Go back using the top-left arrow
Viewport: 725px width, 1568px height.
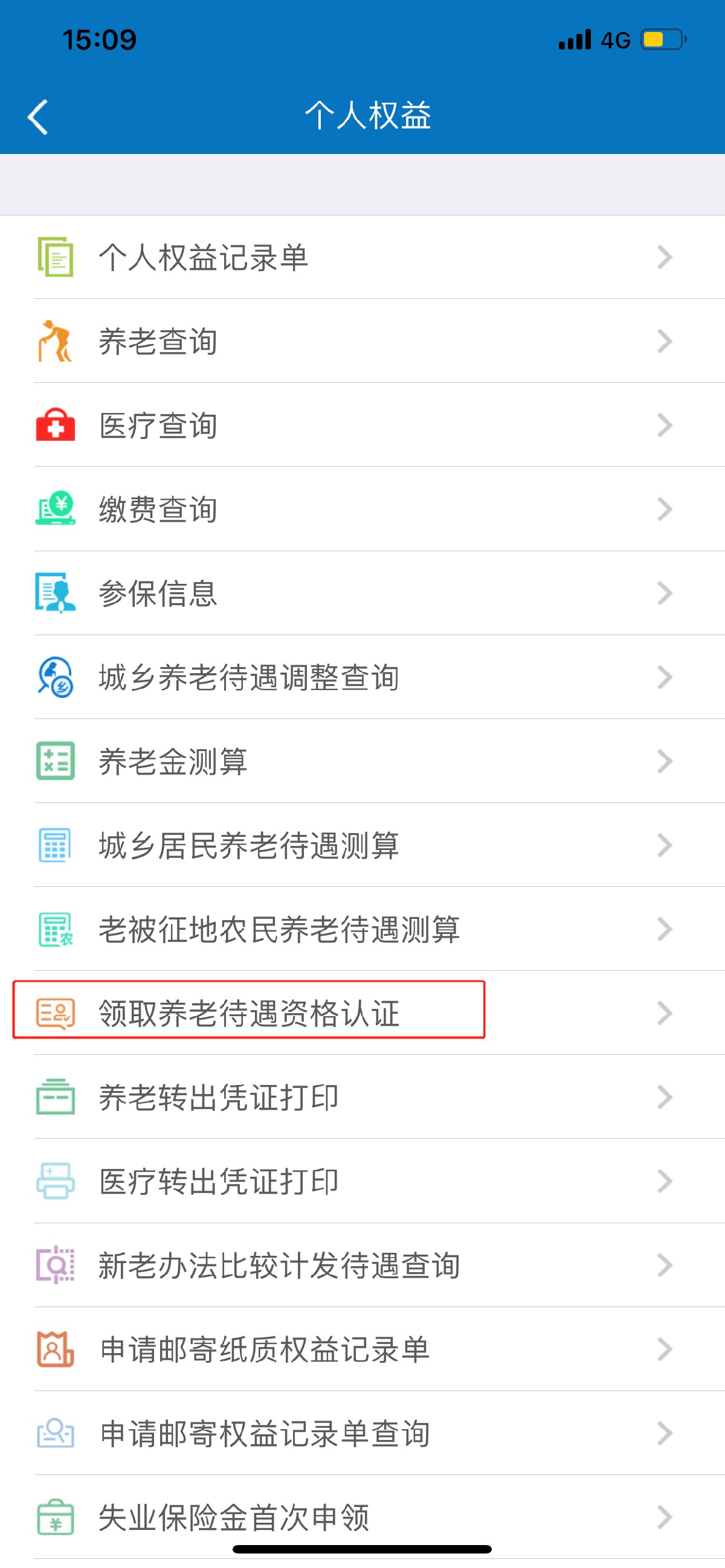(x=38, y=117)
